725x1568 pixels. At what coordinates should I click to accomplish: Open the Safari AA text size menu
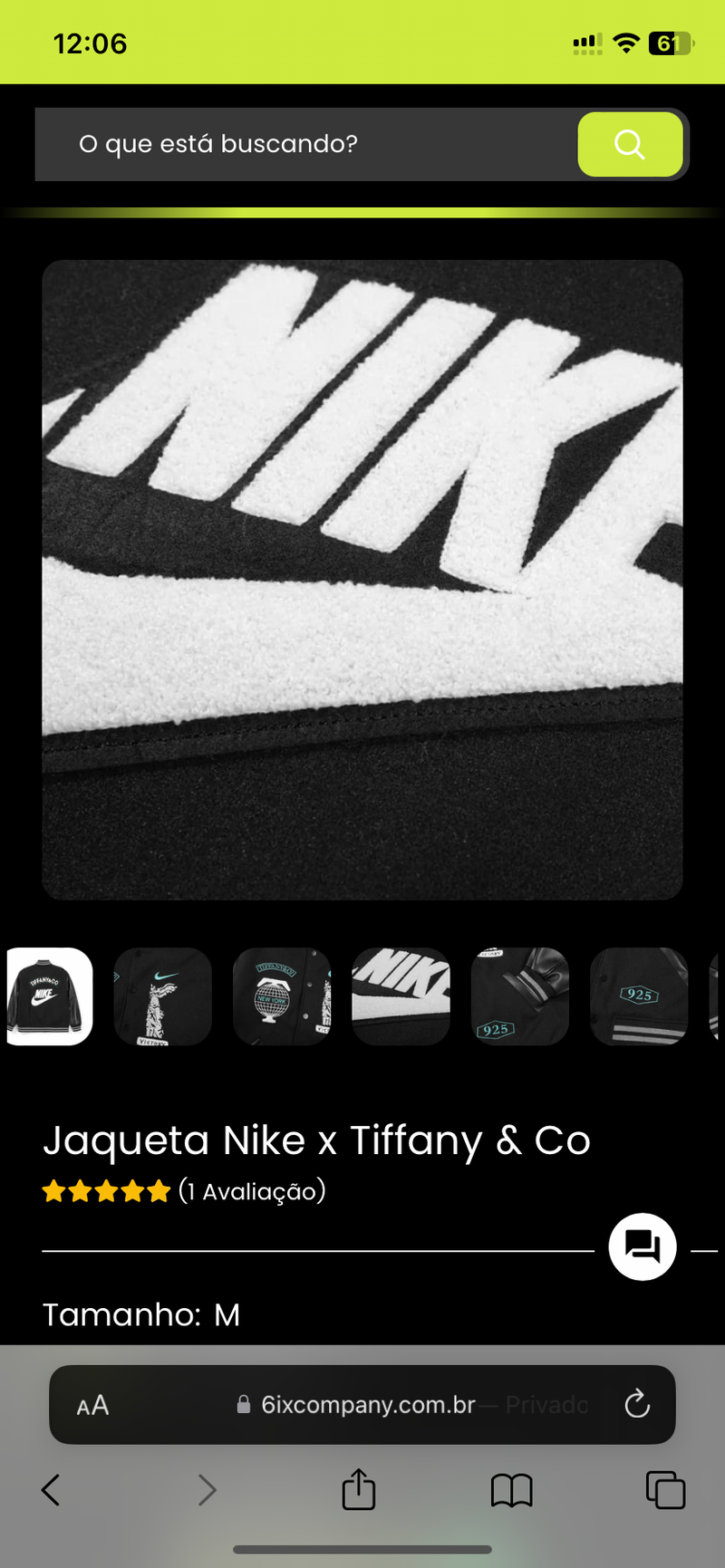coord(92,1405)
